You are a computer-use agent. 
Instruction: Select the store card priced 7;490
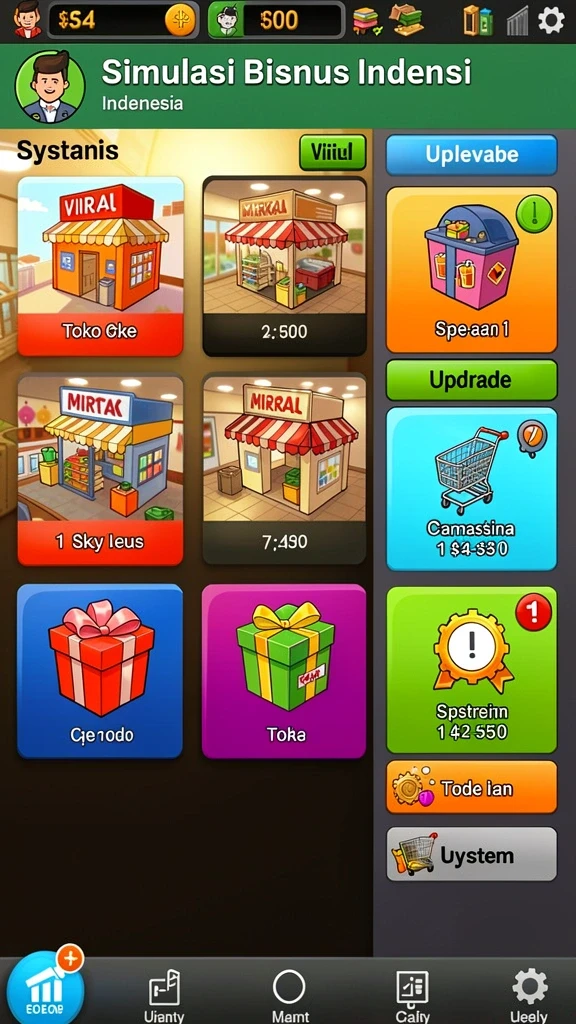pyautogui.click(x=284, y=469)
